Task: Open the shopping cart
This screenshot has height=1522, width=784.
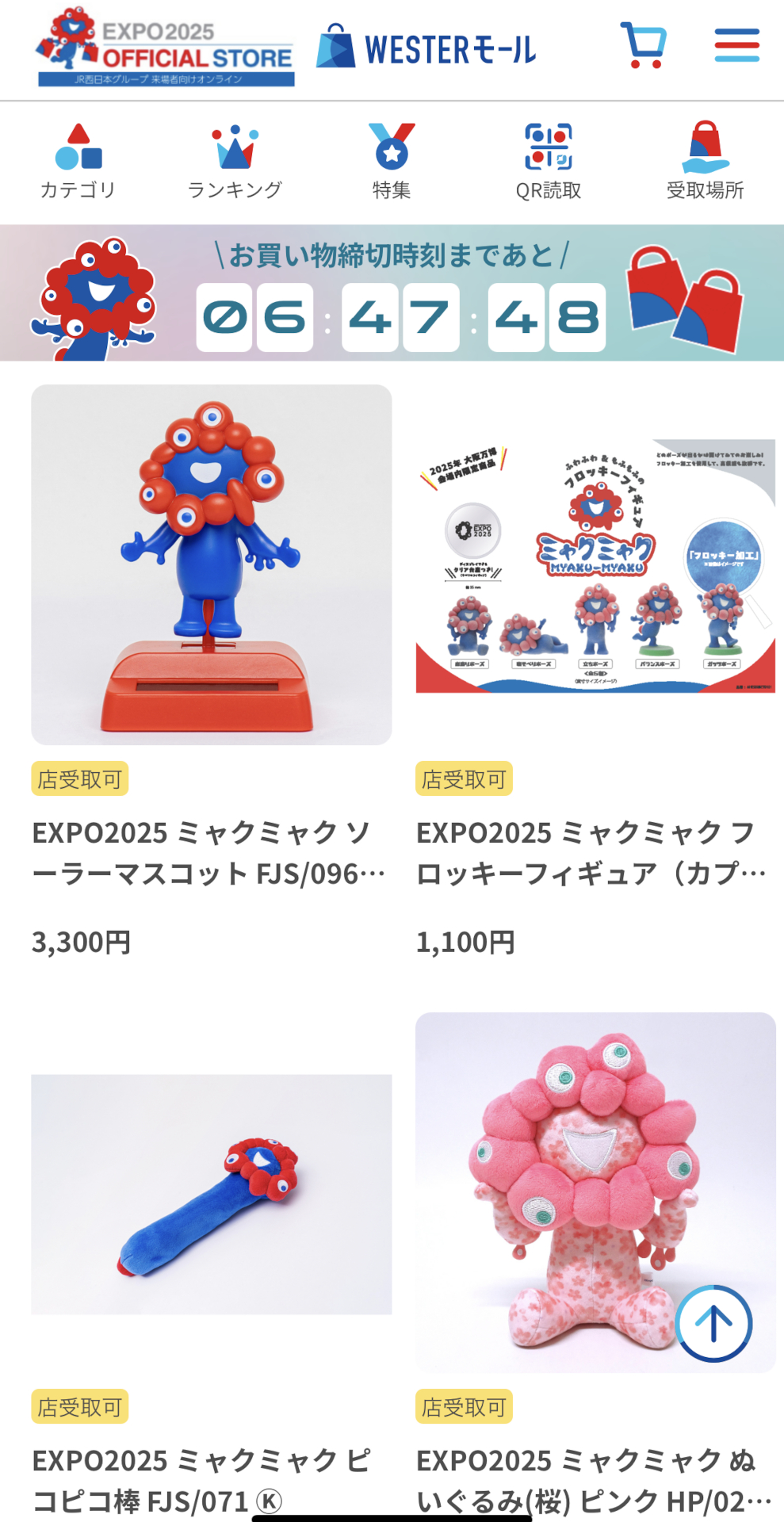Action: (x=644, y=45)
